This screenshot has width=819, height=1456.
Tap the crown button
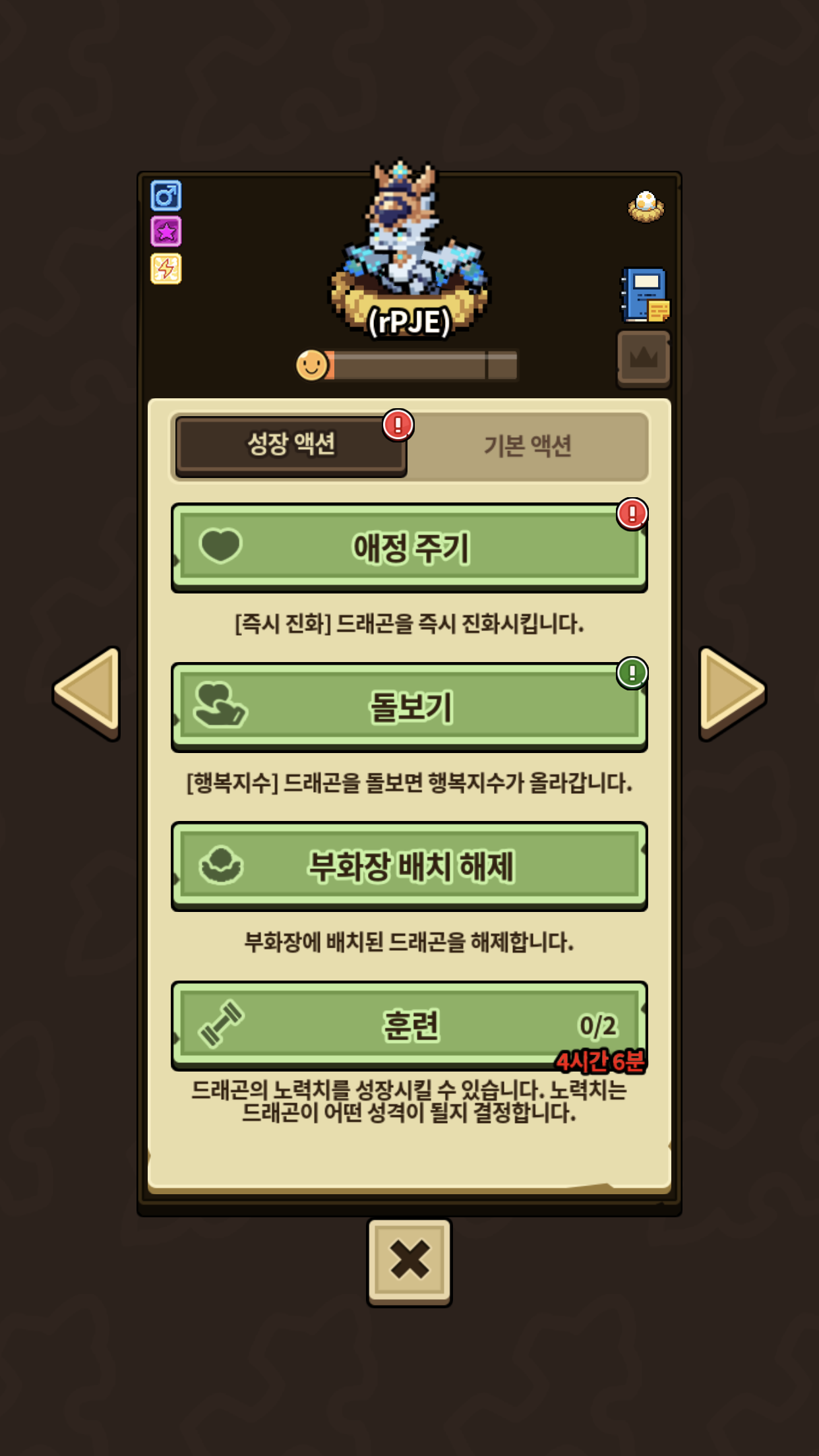pyautogui.click(x=644, y=358)
